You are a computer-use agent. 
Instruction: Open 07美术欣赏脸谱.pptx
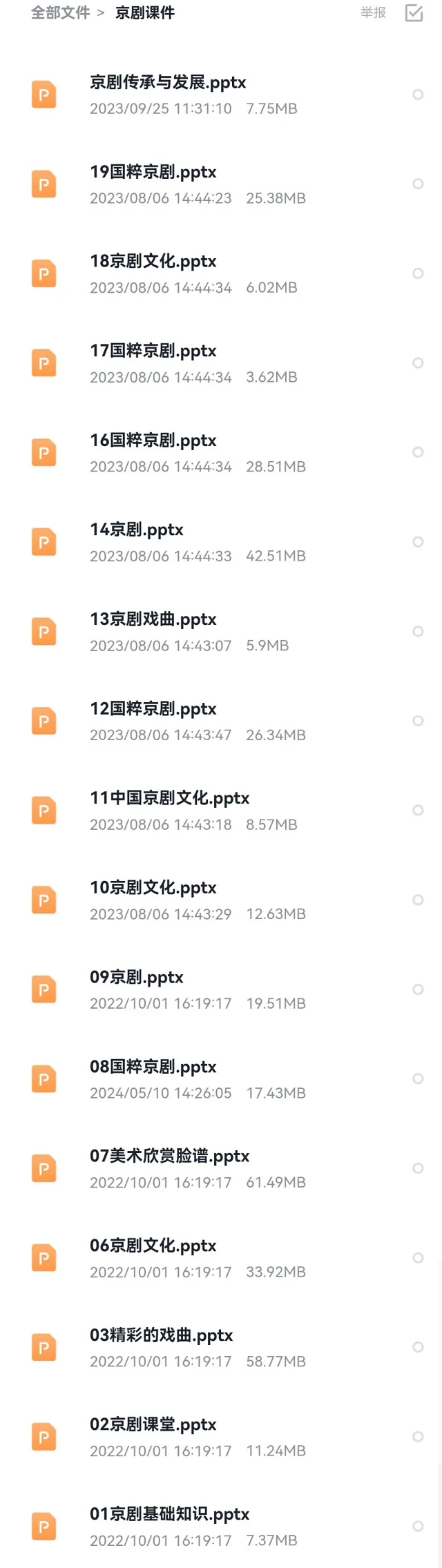coord(170,1156)
